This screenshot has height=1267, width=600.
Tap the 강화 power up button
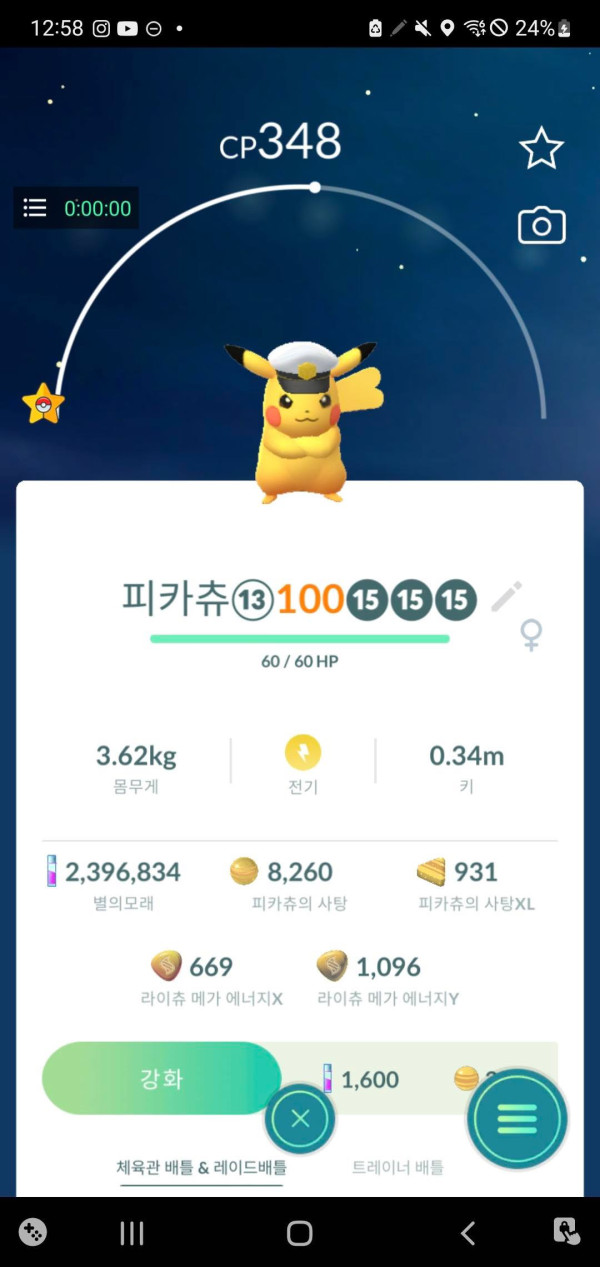point(161,1079)
